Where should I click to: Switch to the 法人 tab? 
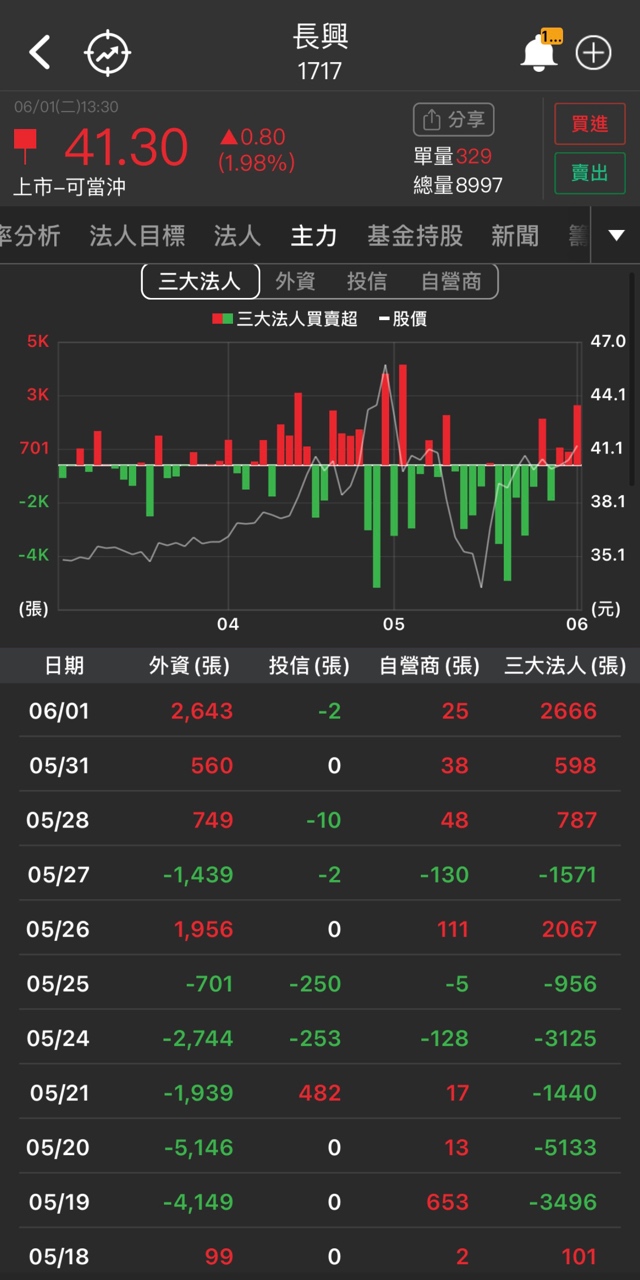pos(237,236)
